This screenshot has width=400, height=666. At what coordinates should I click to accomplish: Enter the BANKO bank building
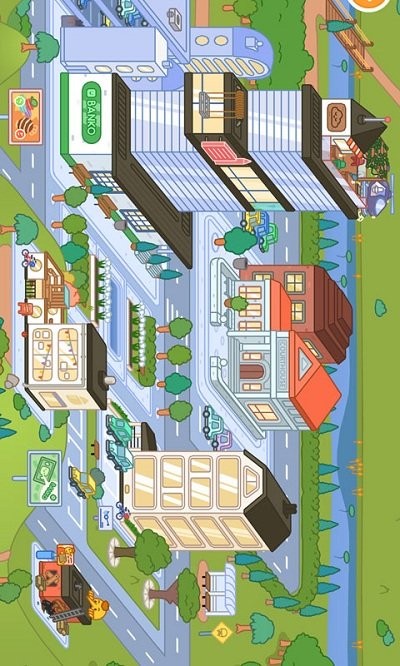126,166
